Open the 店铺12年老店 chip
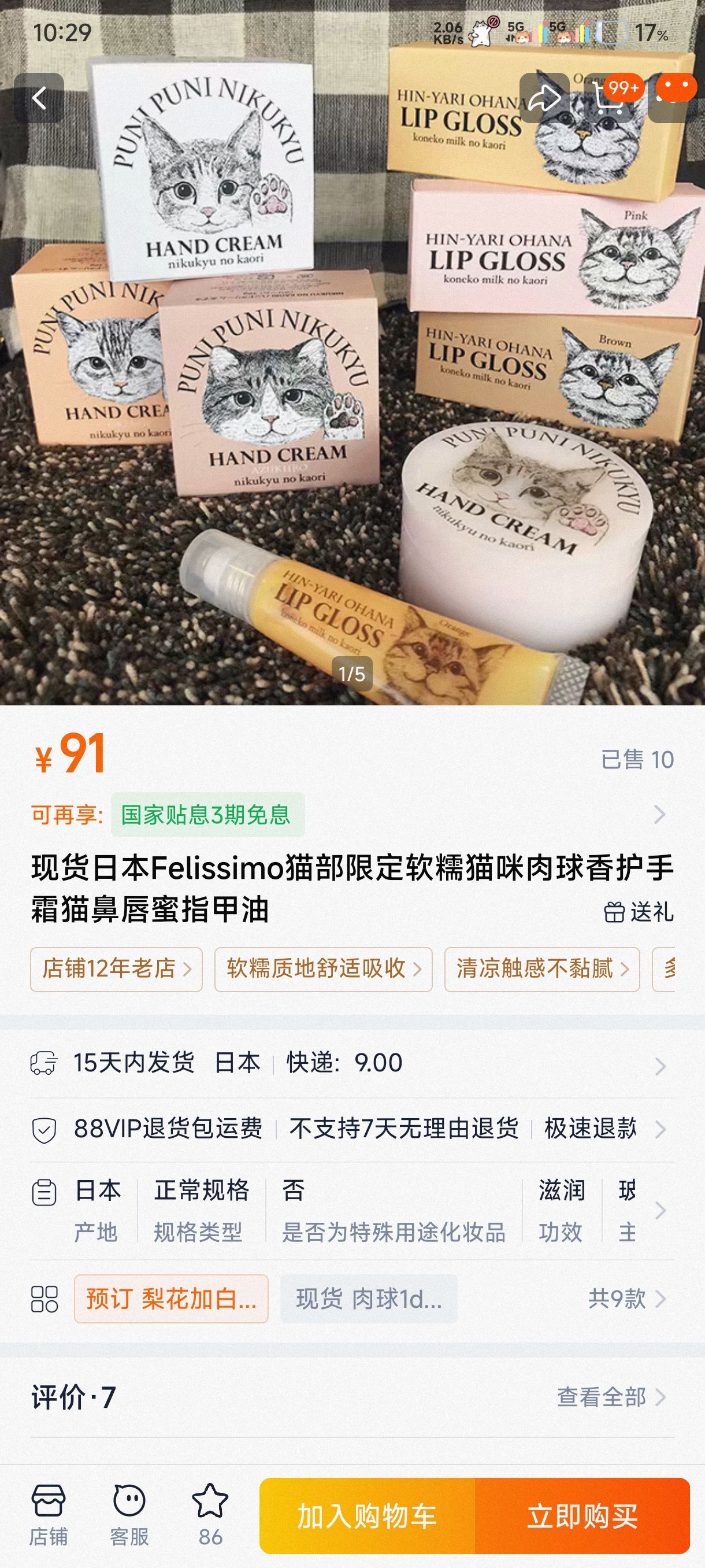 coord(116,969)
